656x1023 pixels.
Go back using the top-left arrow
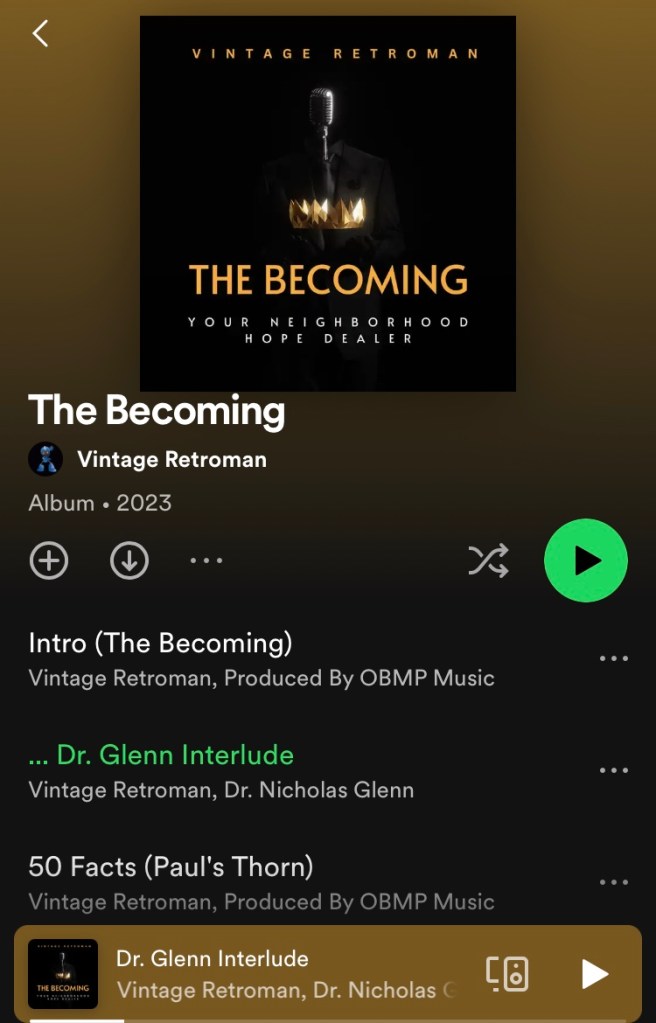[40, 33]
